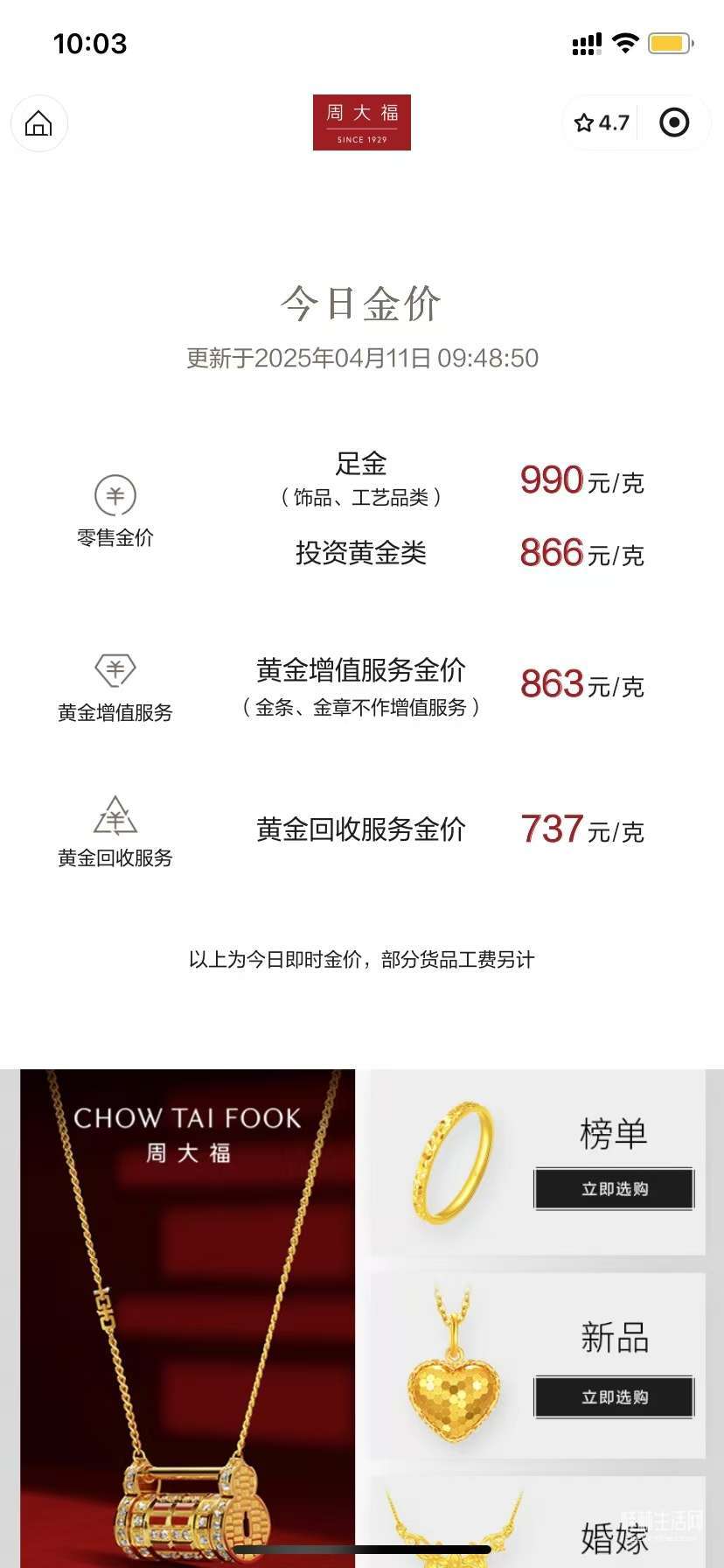This screenshot has width=724, height=1568.
Task: Open the Chow Tai Fook necklace banner
Action: [188, 1312]
